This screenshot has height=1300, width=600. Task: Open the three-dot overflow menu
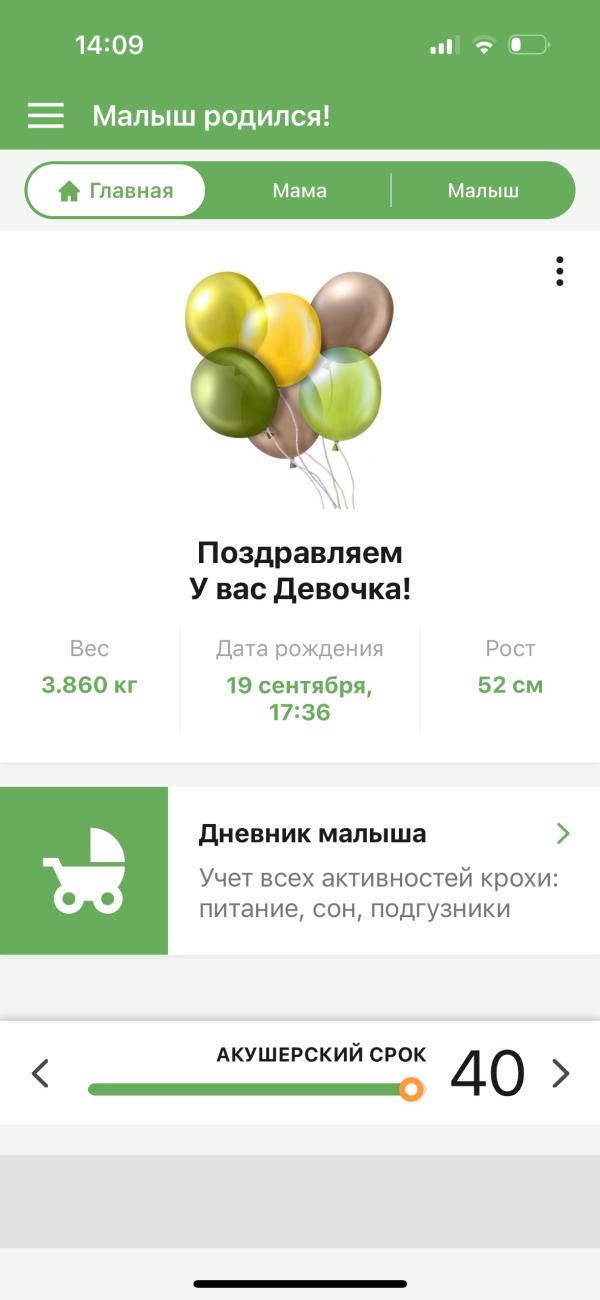click(x=559, y=272)
